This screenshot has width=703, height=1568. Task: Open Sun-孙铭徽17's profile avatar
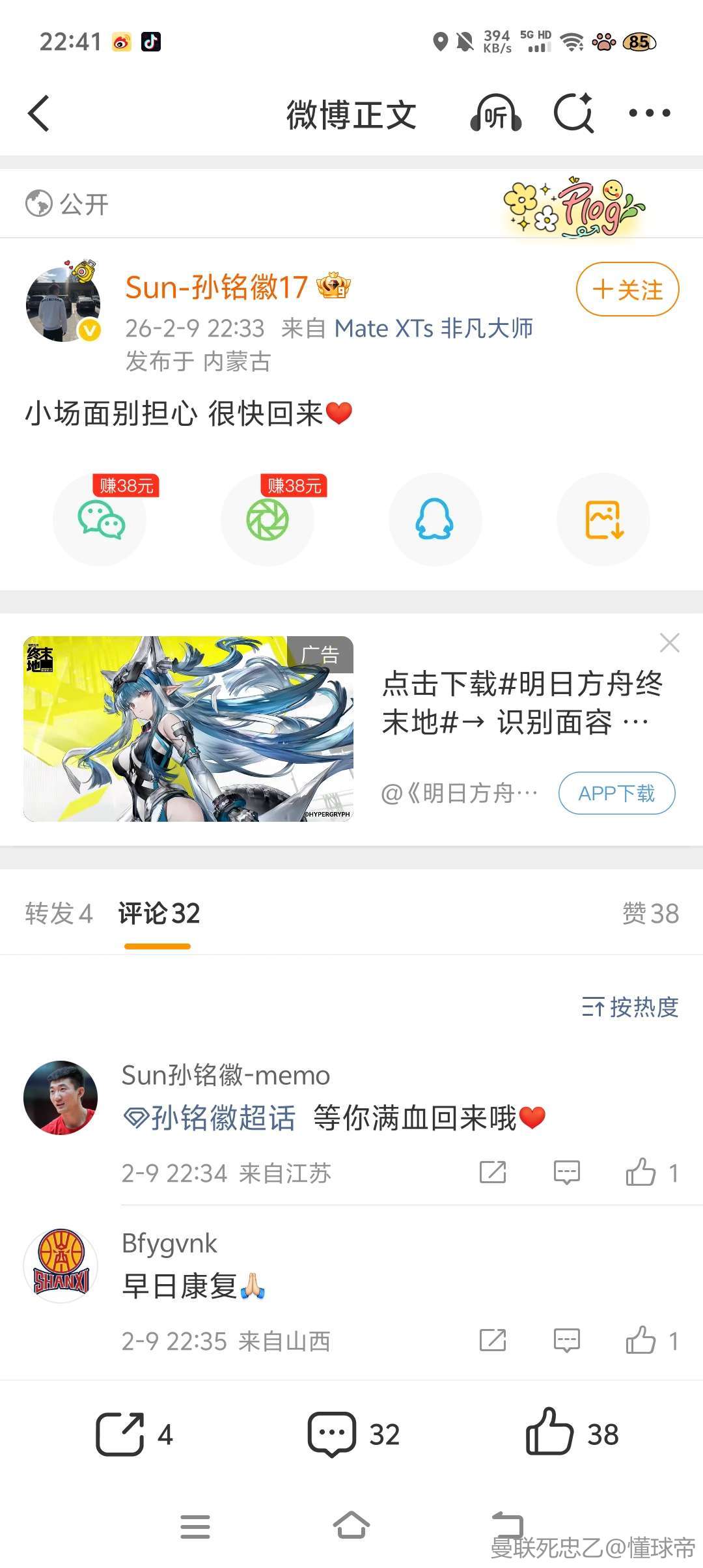[x=63, y=303]
